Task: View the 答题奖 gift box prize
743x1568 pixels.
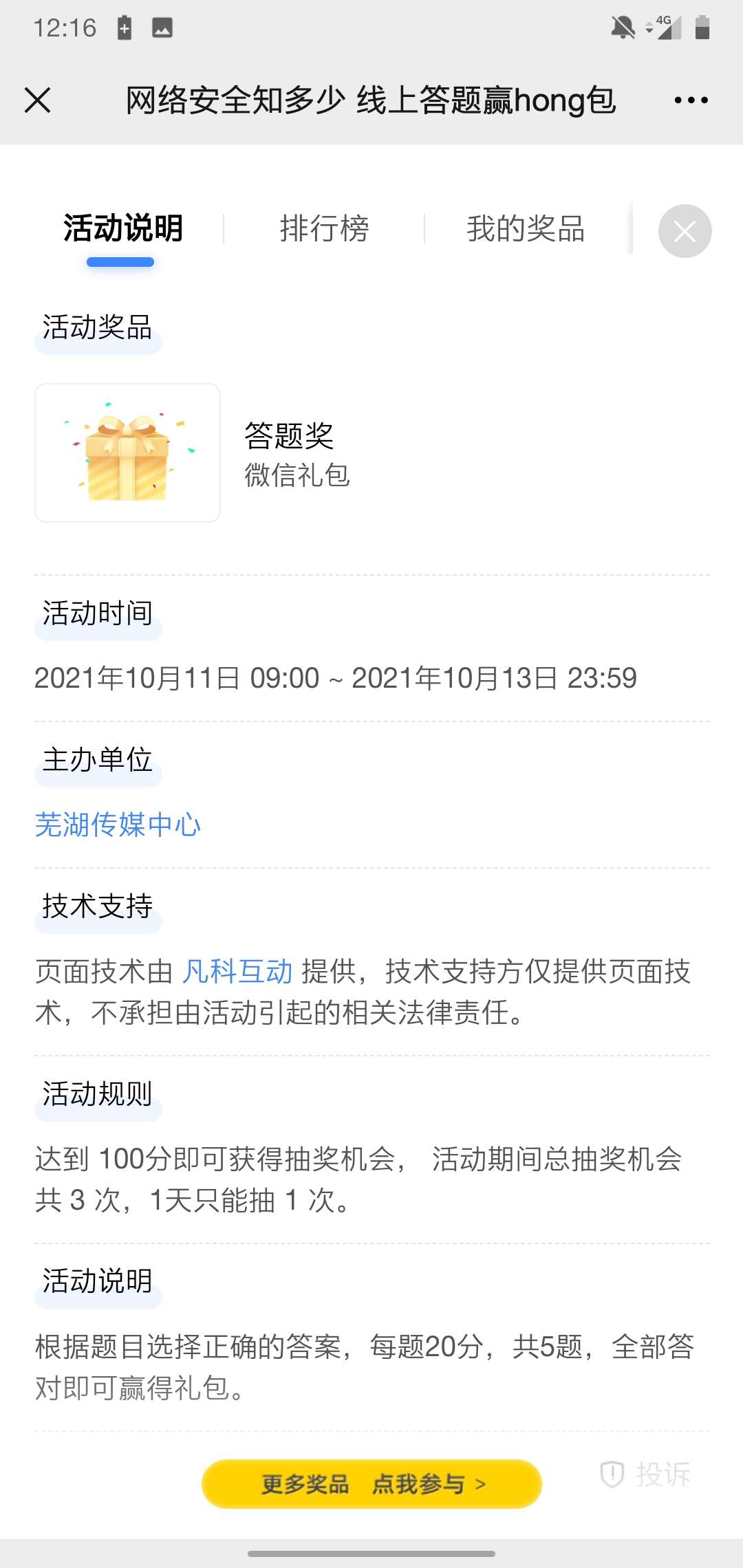Action: 128,453
